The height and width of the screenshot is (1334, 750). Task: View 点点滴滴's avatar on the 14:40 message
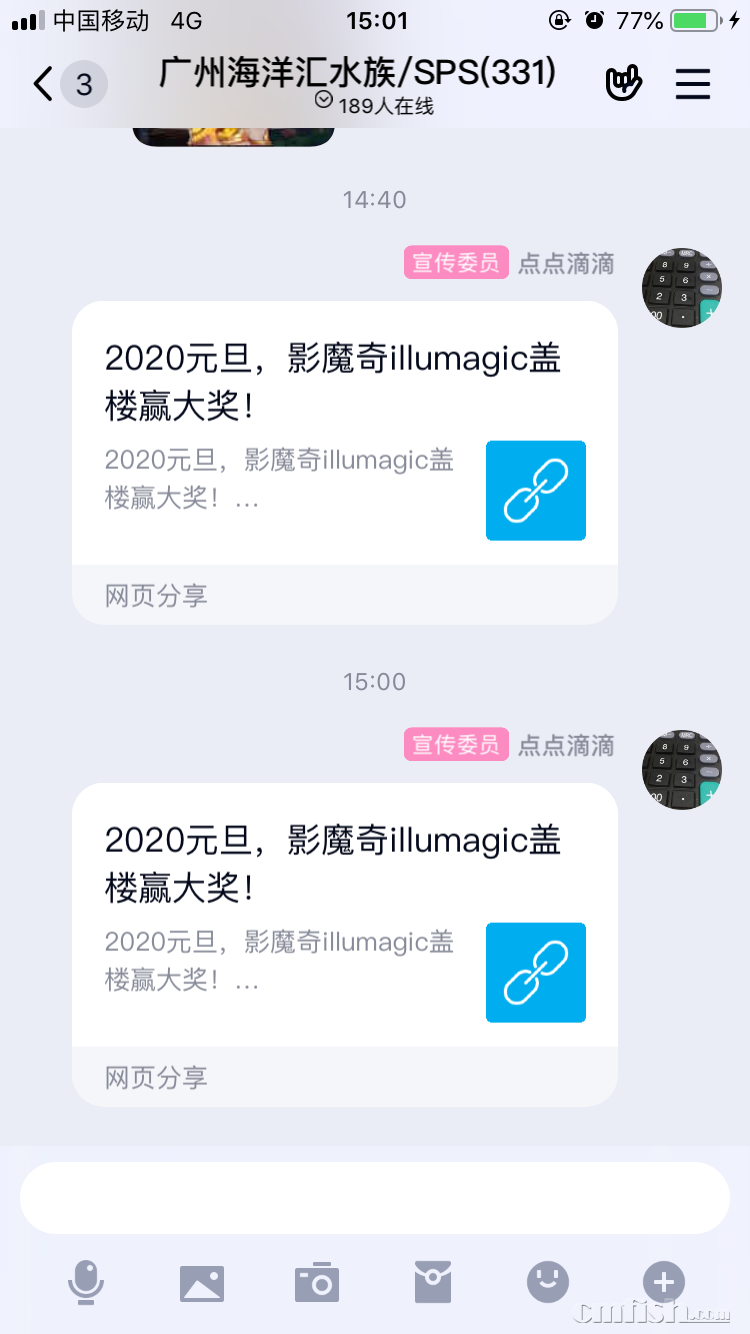681,288
